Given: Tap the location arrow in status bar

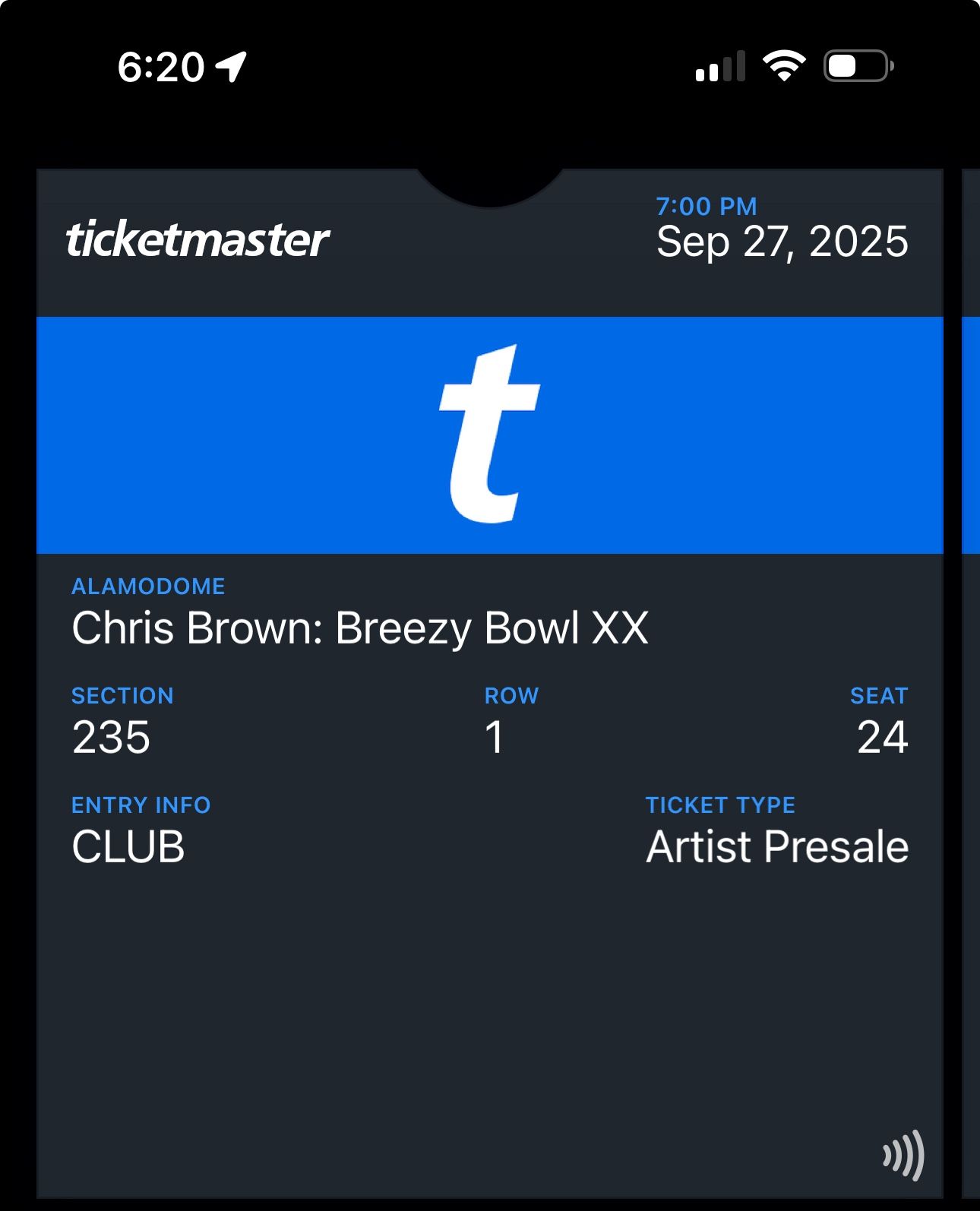Looking at the screenshot, I should (x=229, y=65).
